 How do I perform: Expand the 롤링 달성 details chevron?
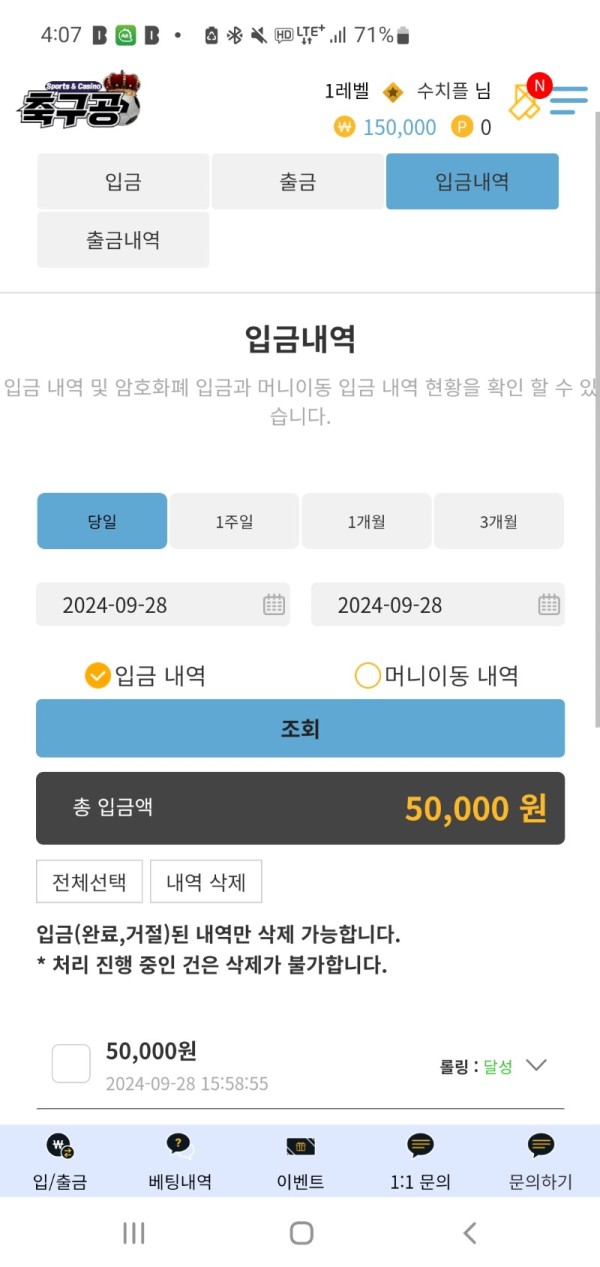tap(536, 1065)
